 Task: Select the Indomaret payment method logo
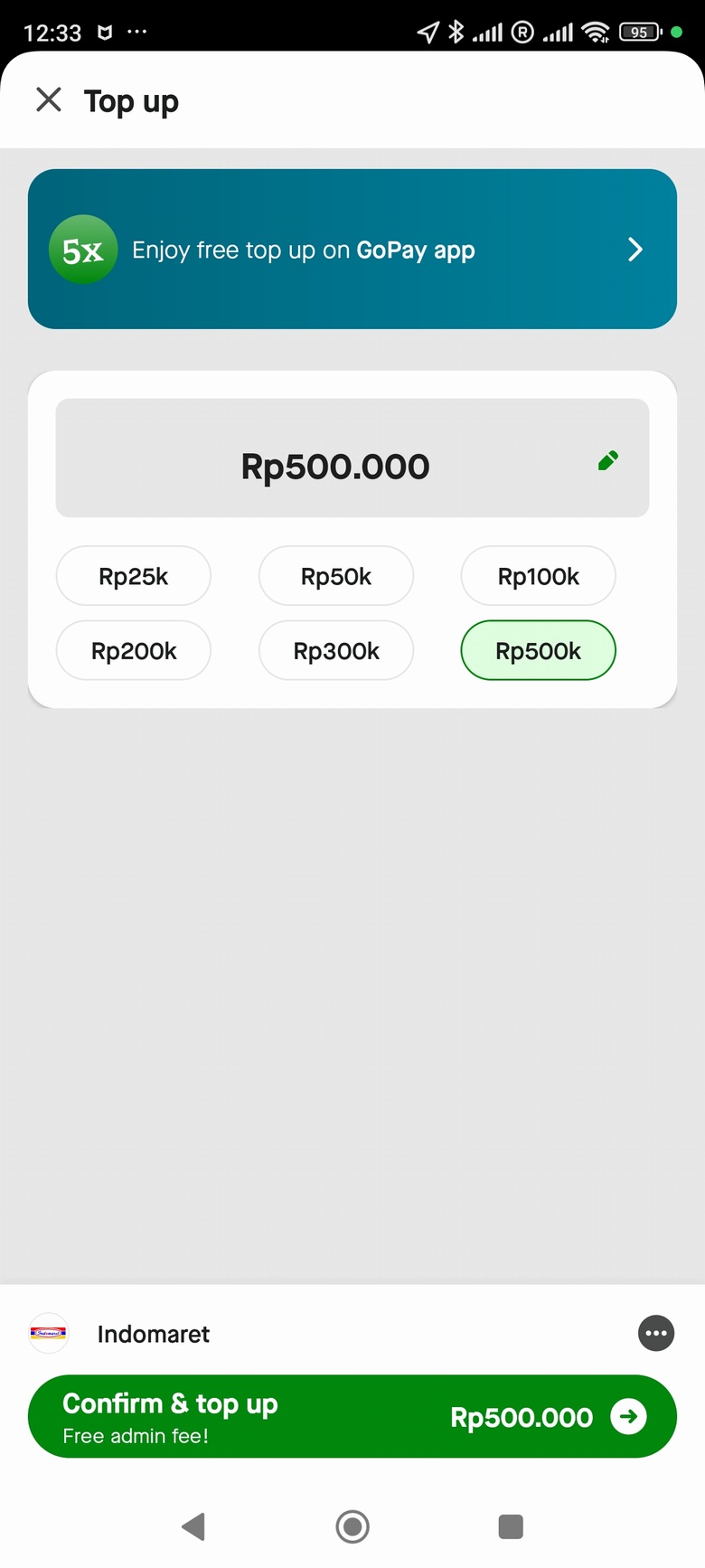[x=47, y=1333]
